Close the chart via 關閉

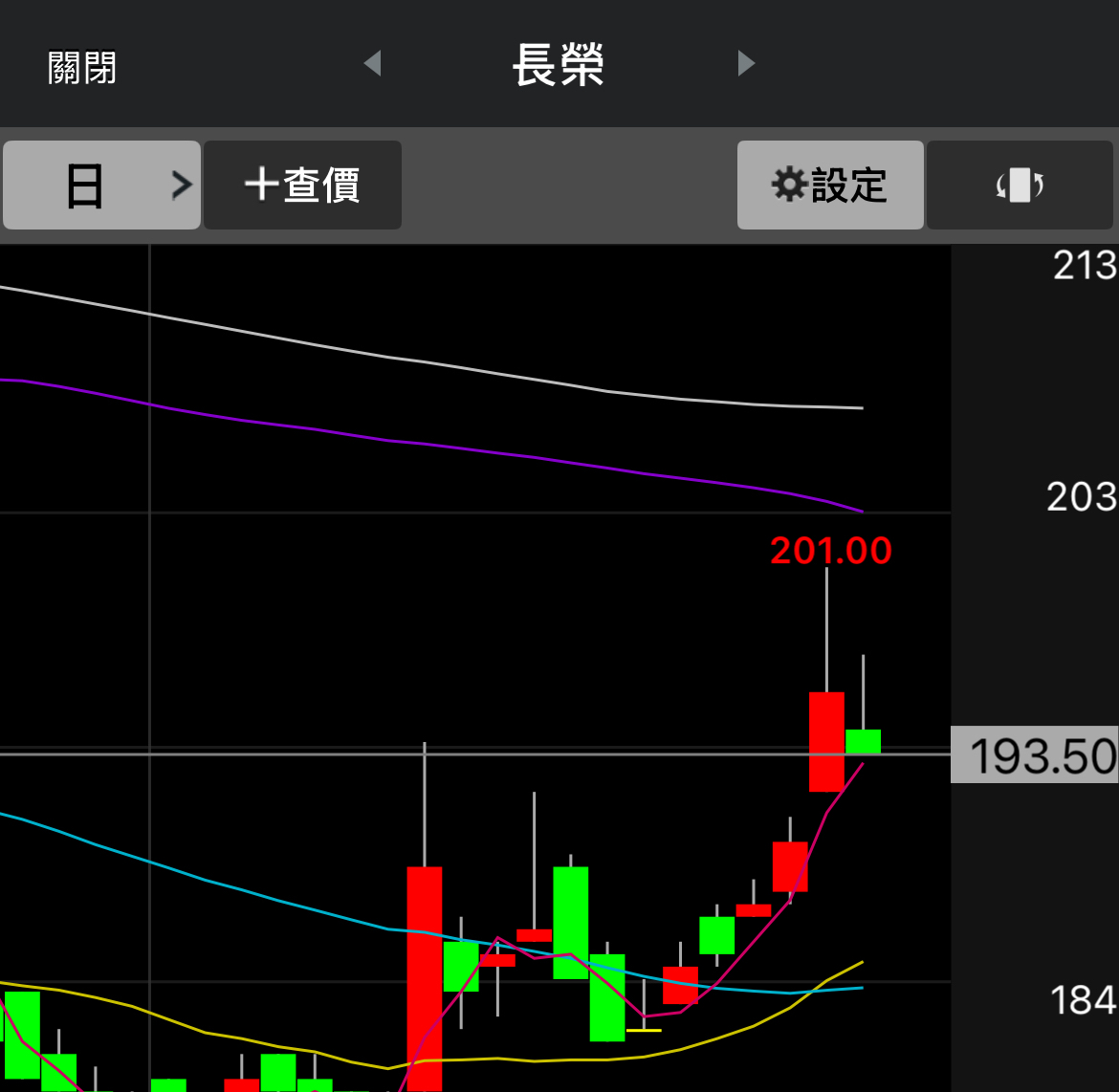point(82,67)
